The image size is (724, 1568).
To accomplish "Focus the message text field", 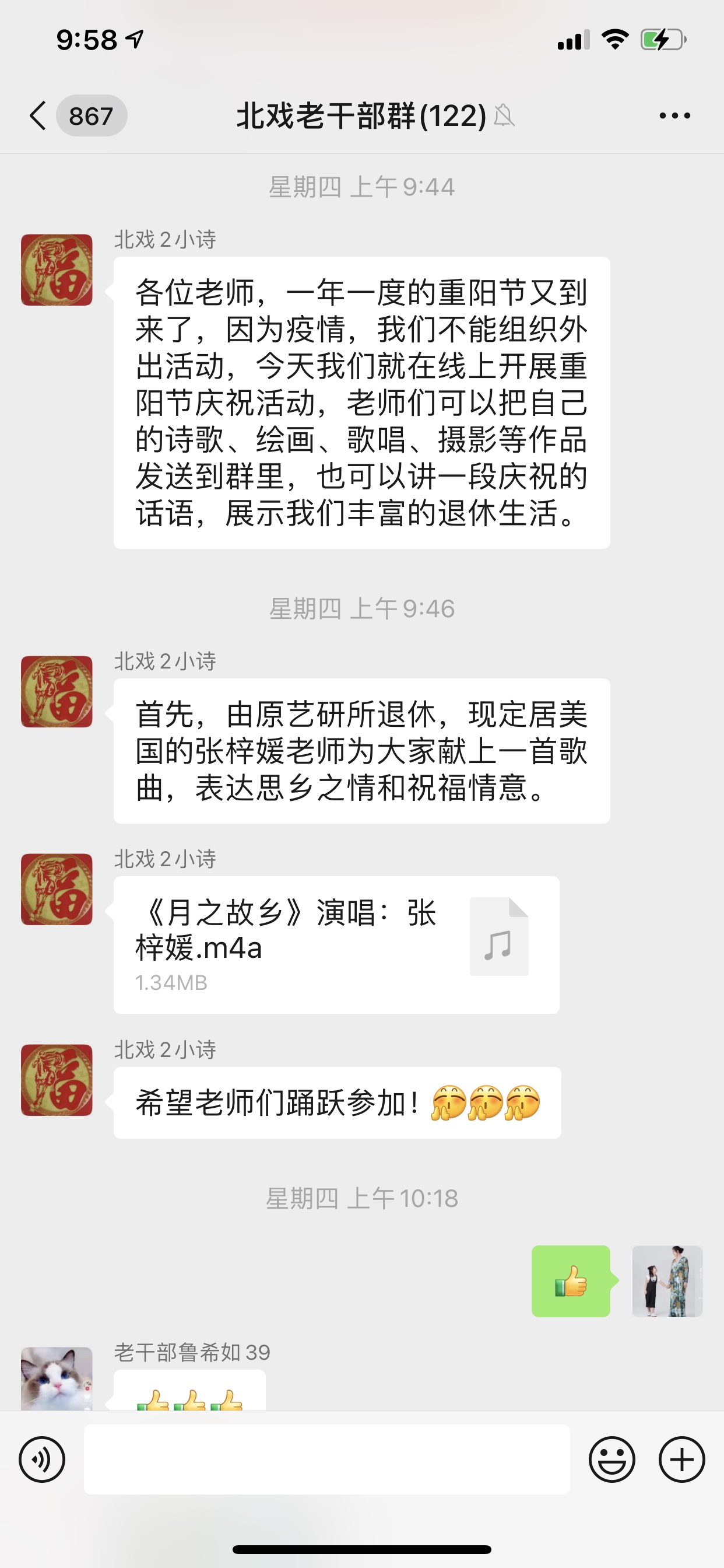I will (326, 1459).
